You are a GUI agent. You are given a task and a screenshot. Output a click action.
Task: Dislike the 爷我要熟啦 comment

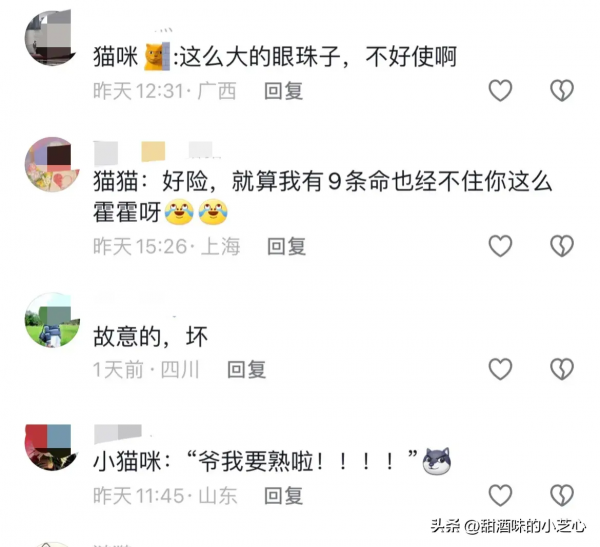[563, 495]
